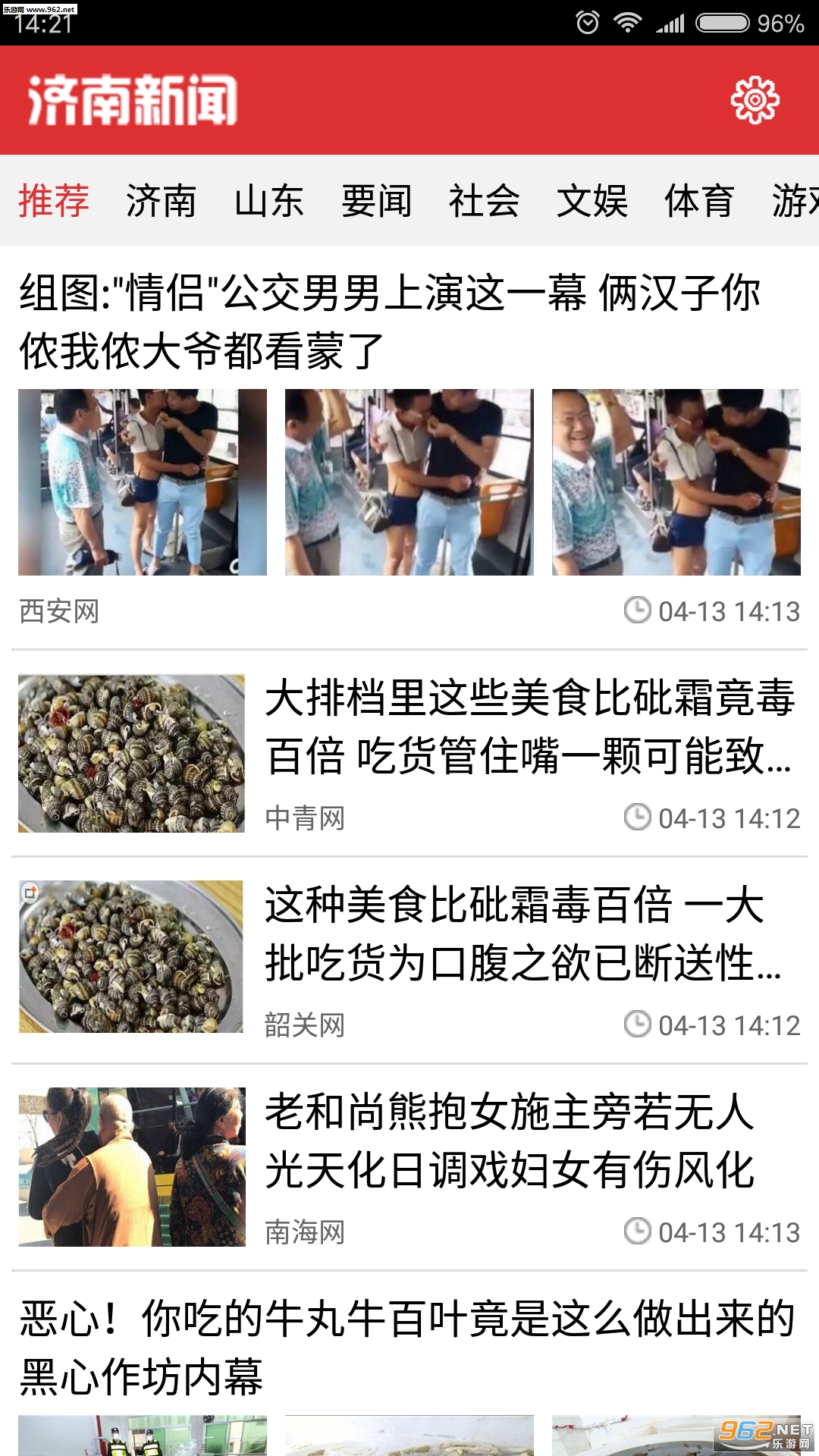This screenshot has height=1456, width=819.
Task: Read the 中青网 article about 大排档 food
Action: [x=529, y=726]
